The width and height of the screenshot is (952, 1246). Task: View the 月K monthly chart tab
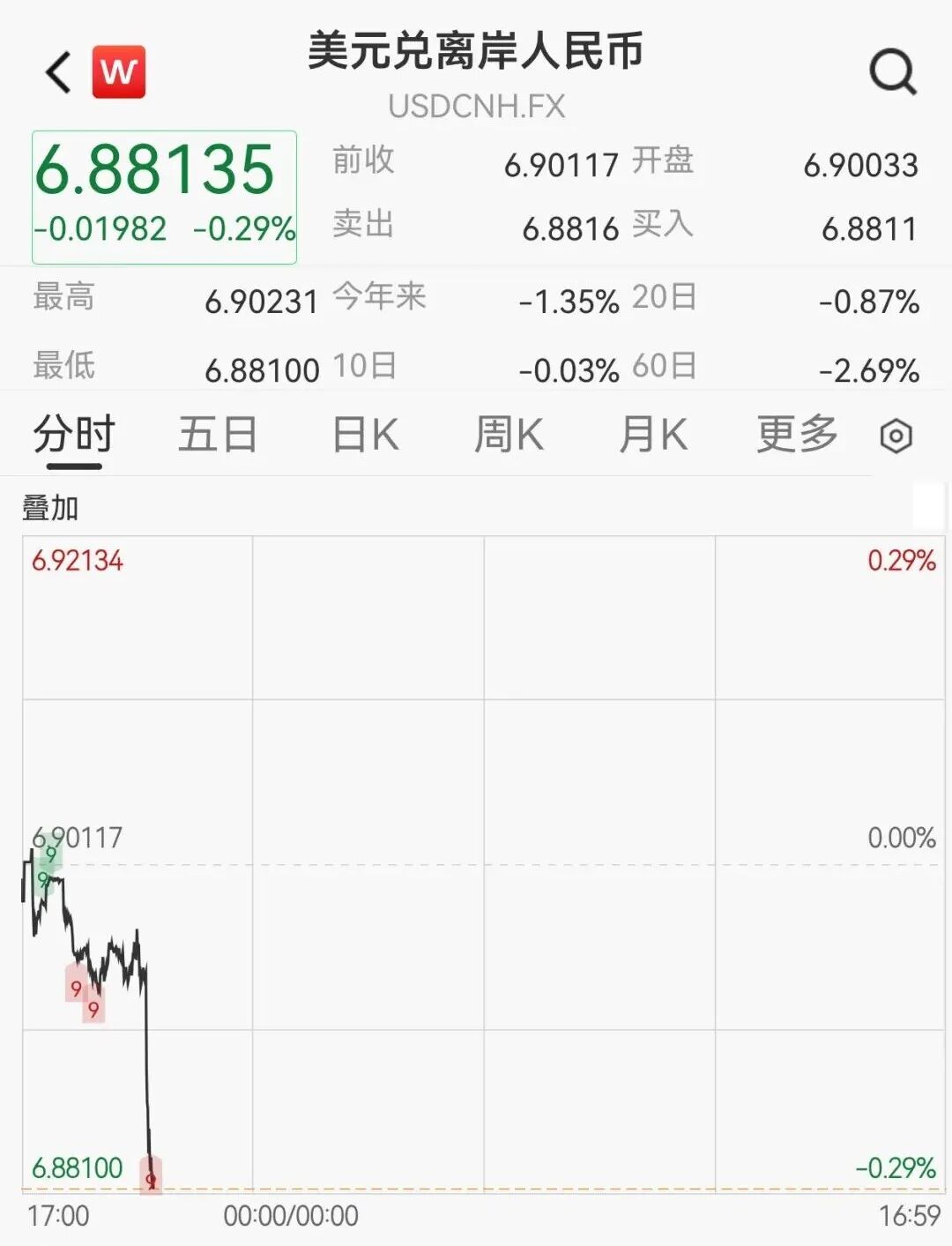[652, 435]
